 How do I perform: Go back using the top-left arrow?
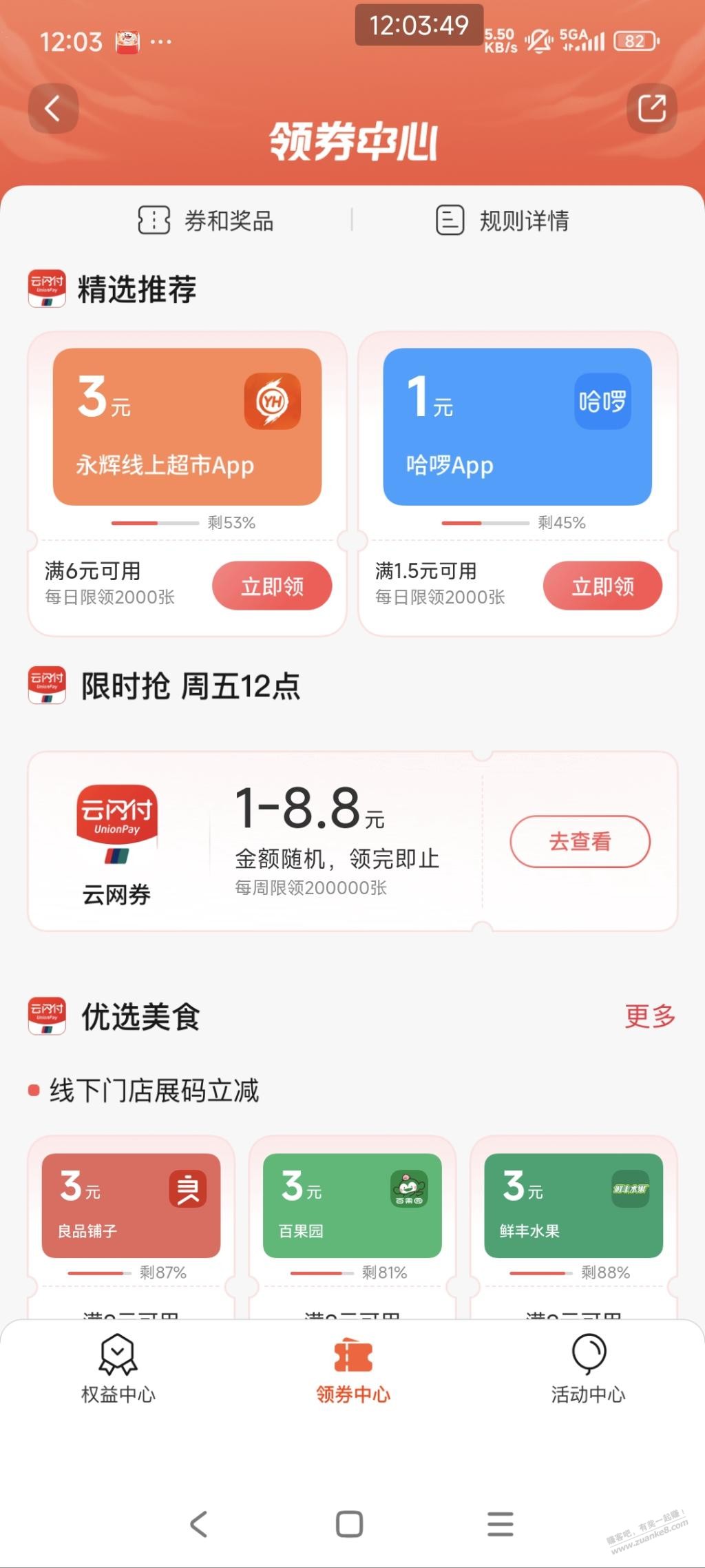[x=53, y=109]
